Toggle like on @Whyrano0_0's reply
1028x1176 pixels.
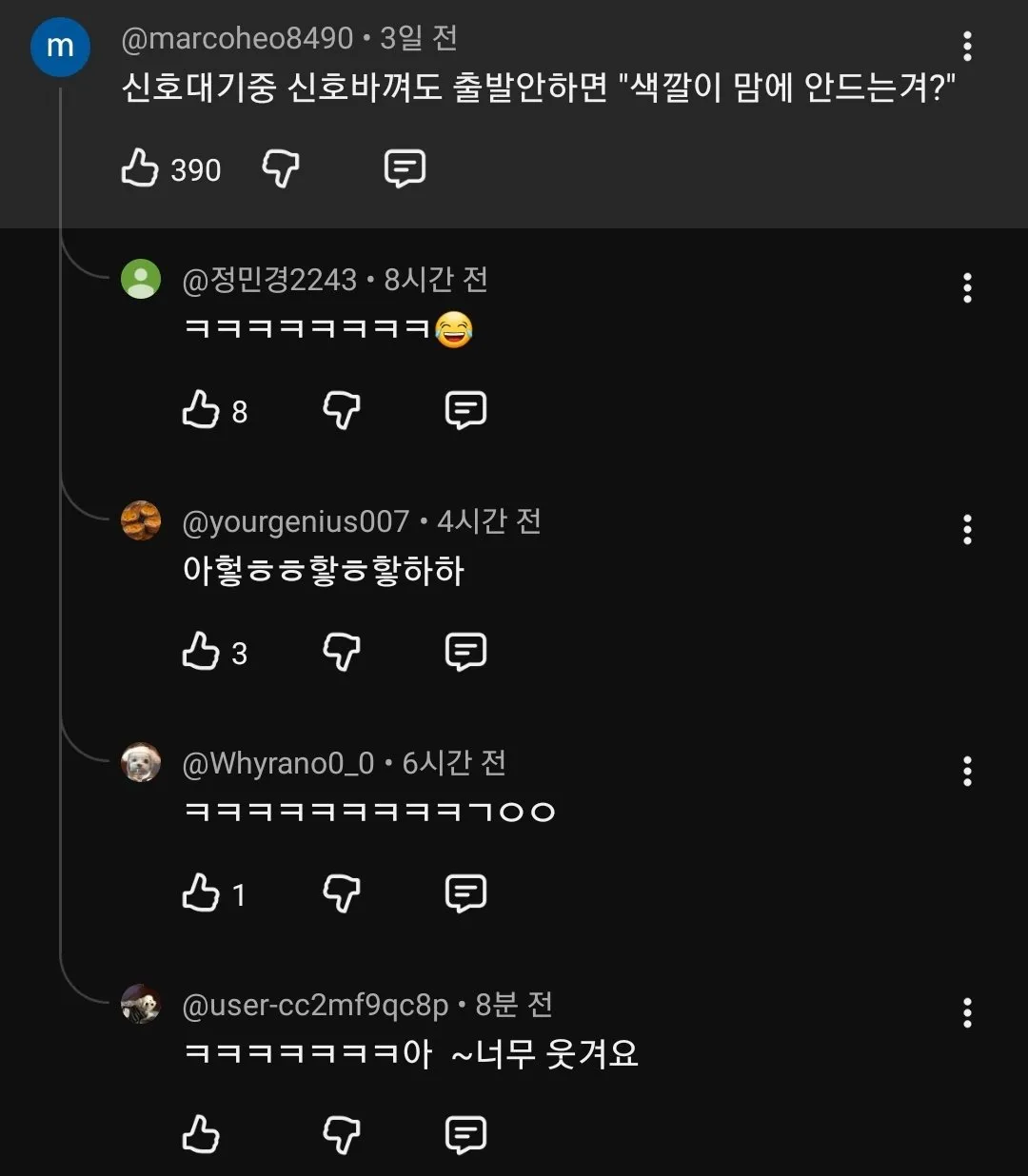click(202, 893)
